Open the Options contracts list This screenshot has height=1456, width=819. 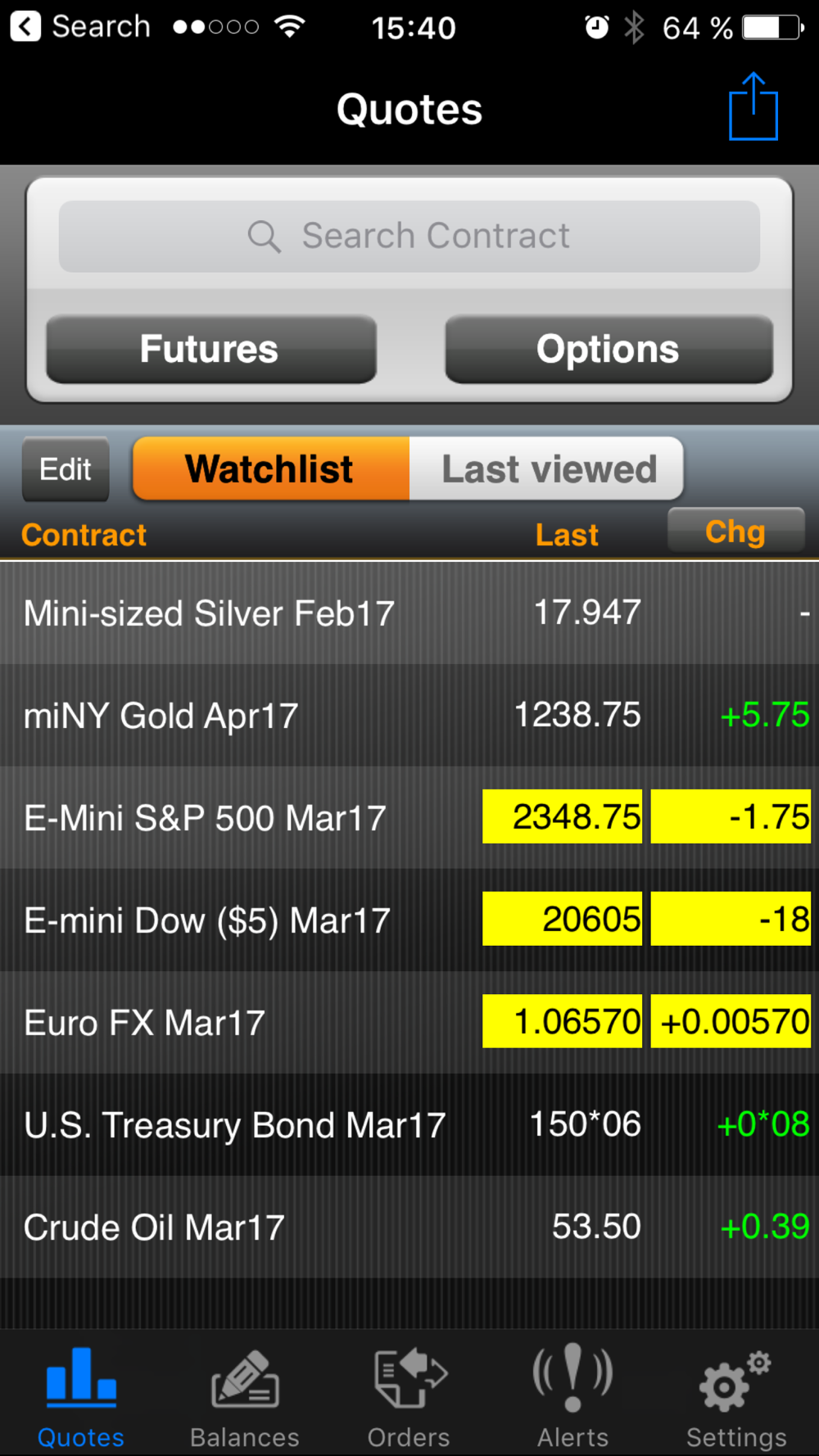[609, 350]
